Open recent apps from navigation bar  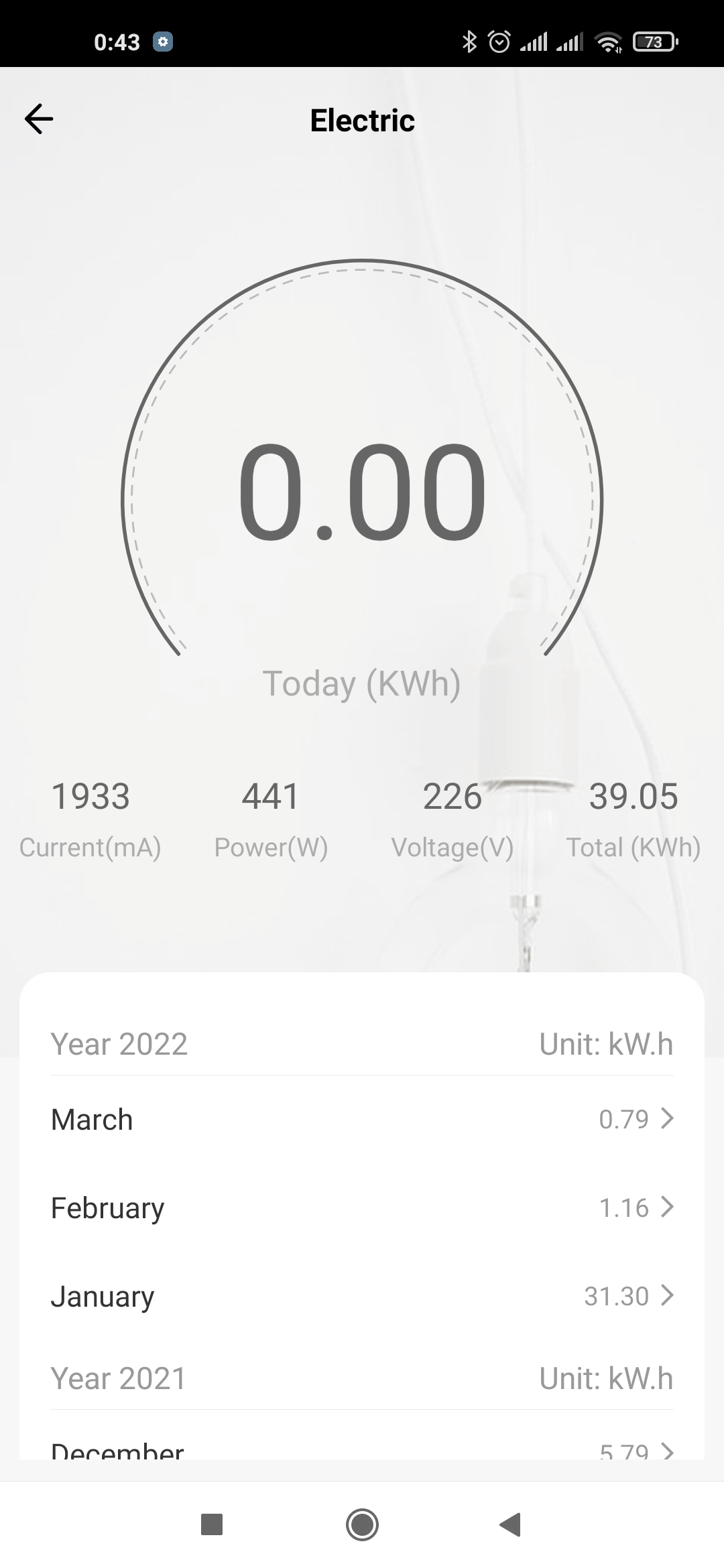click(x=212, y=1525)
